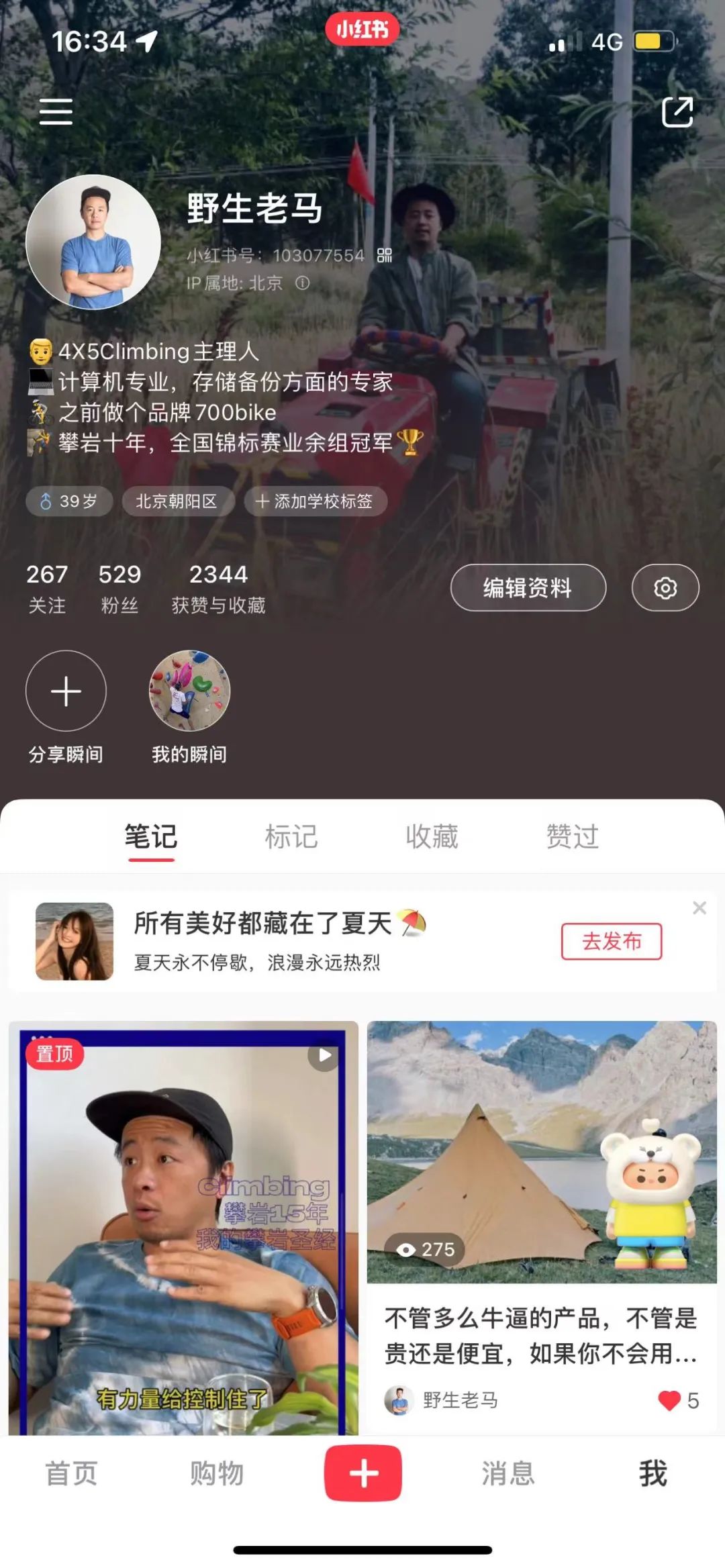Like the tent note with the heart icon
The height and width of the screenshot is (1568, 725).
click(x=669, y=1400)
